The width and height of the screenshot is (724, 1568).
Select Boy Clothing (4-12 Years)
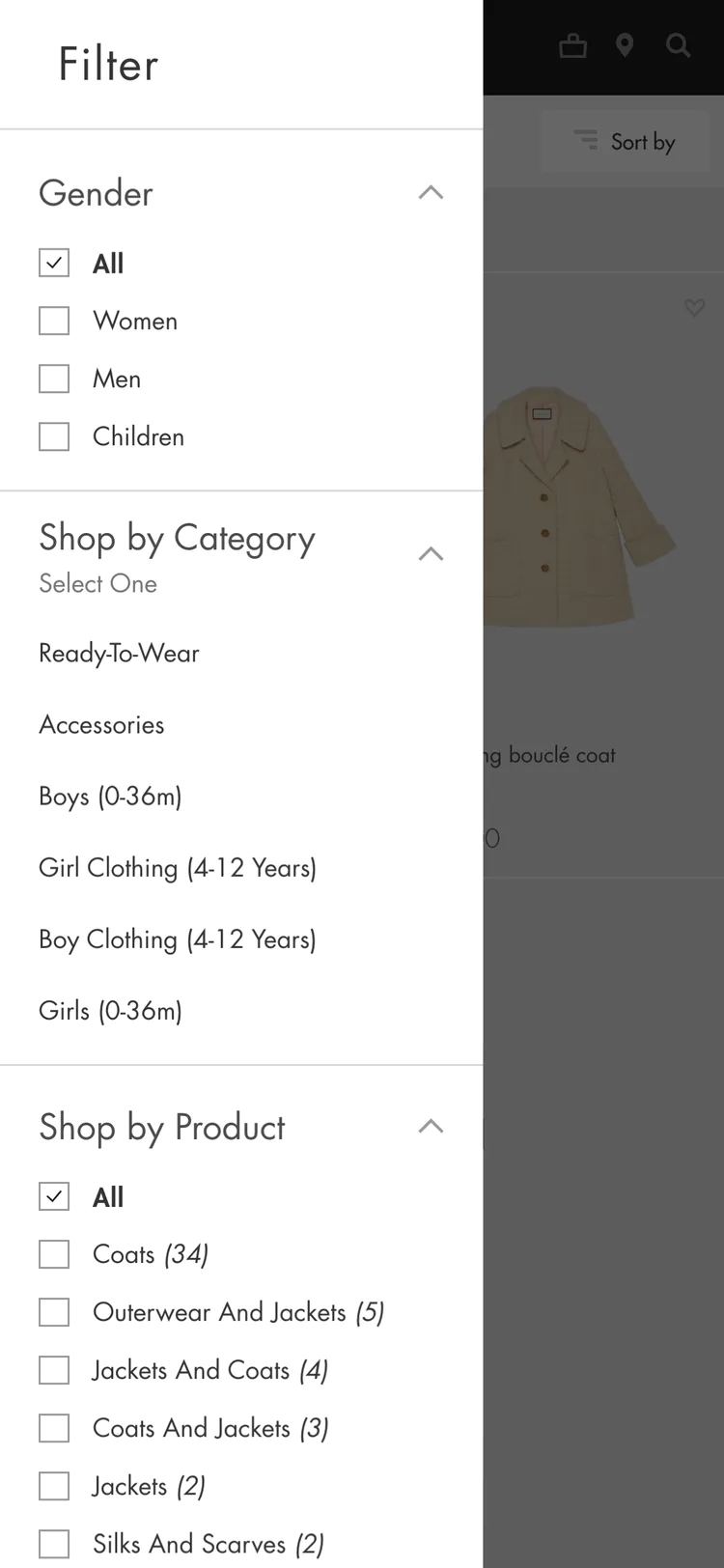pyautogui.click(x=178, y=939)
